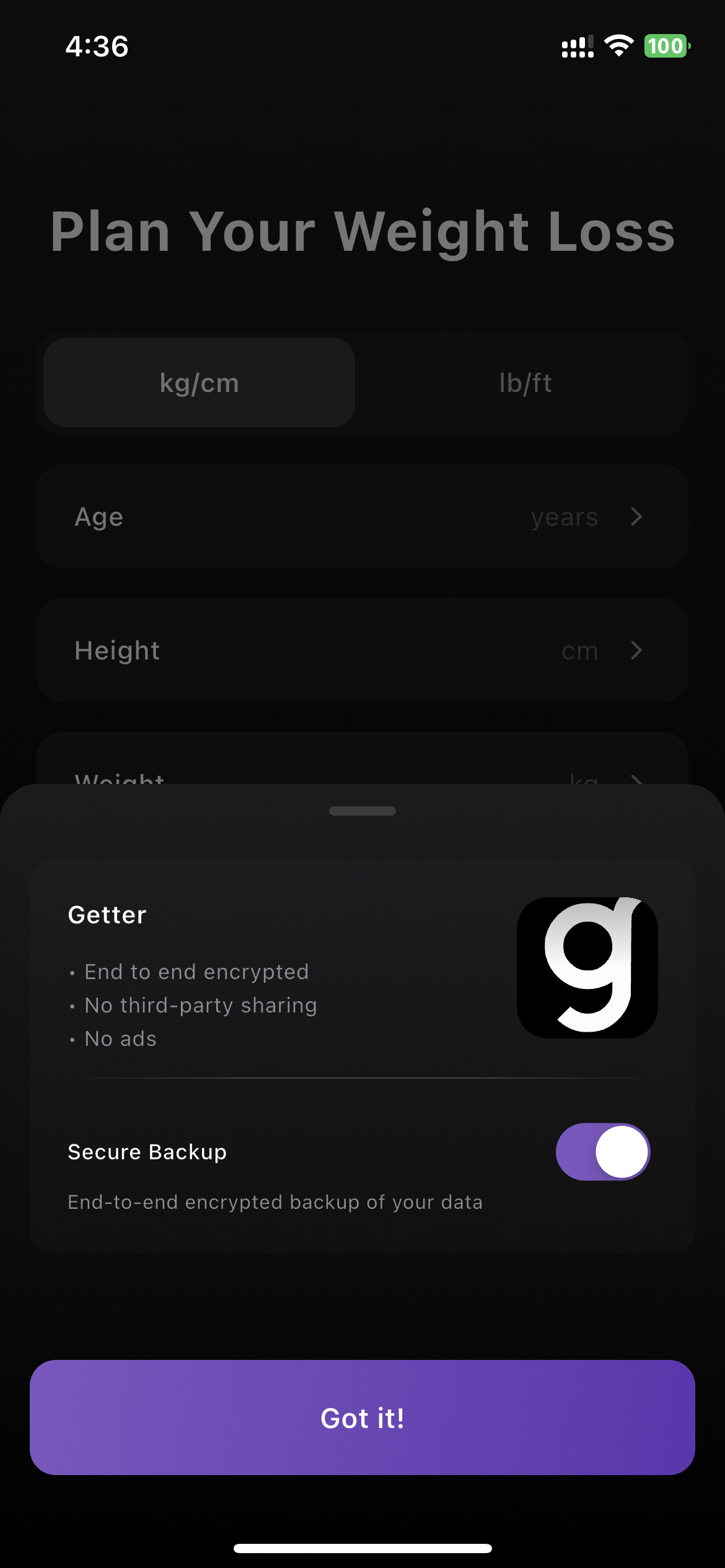The width and height of the screenshot is (725, 1568).
Task: Tap the Wi-Fi status icon
Action: [618, 45]
